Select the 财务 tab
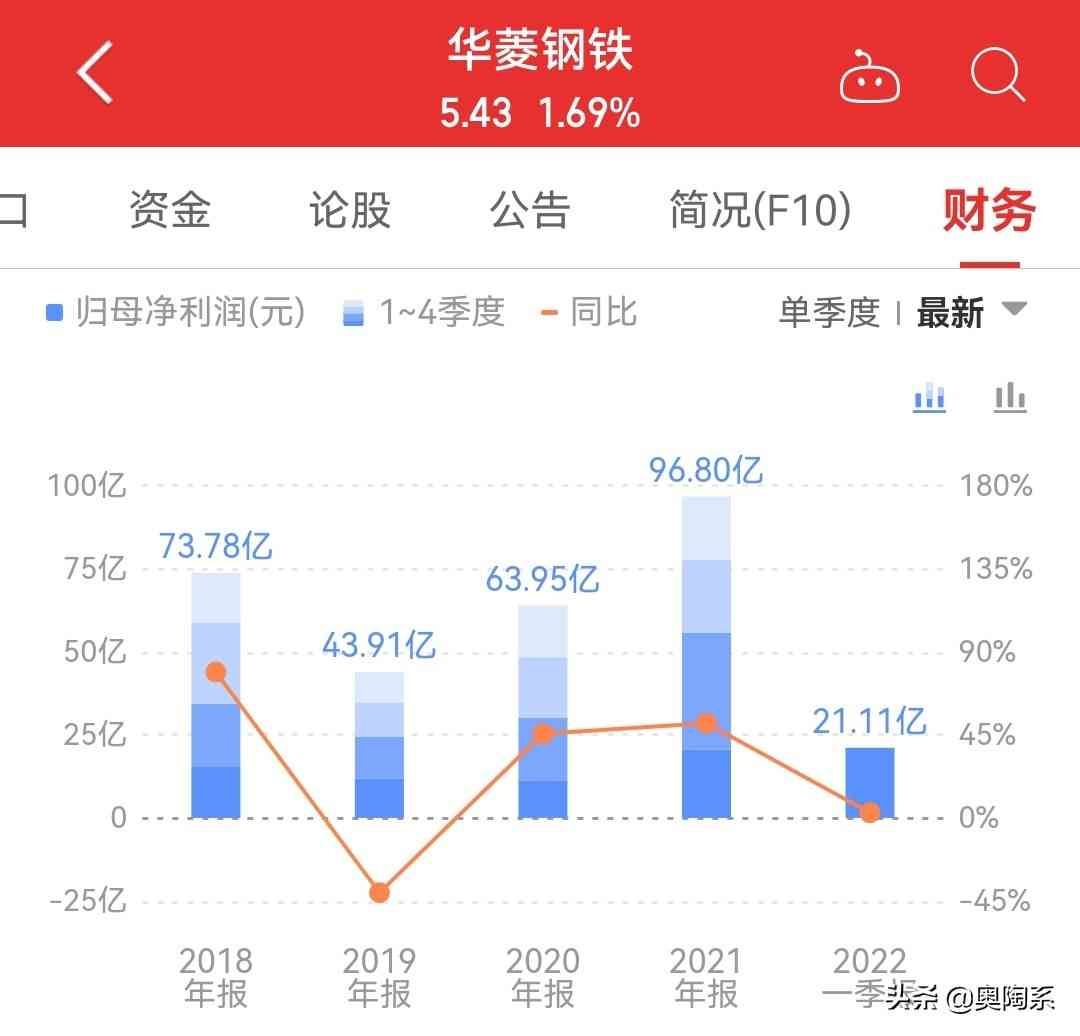 click(x=988, y=210)
